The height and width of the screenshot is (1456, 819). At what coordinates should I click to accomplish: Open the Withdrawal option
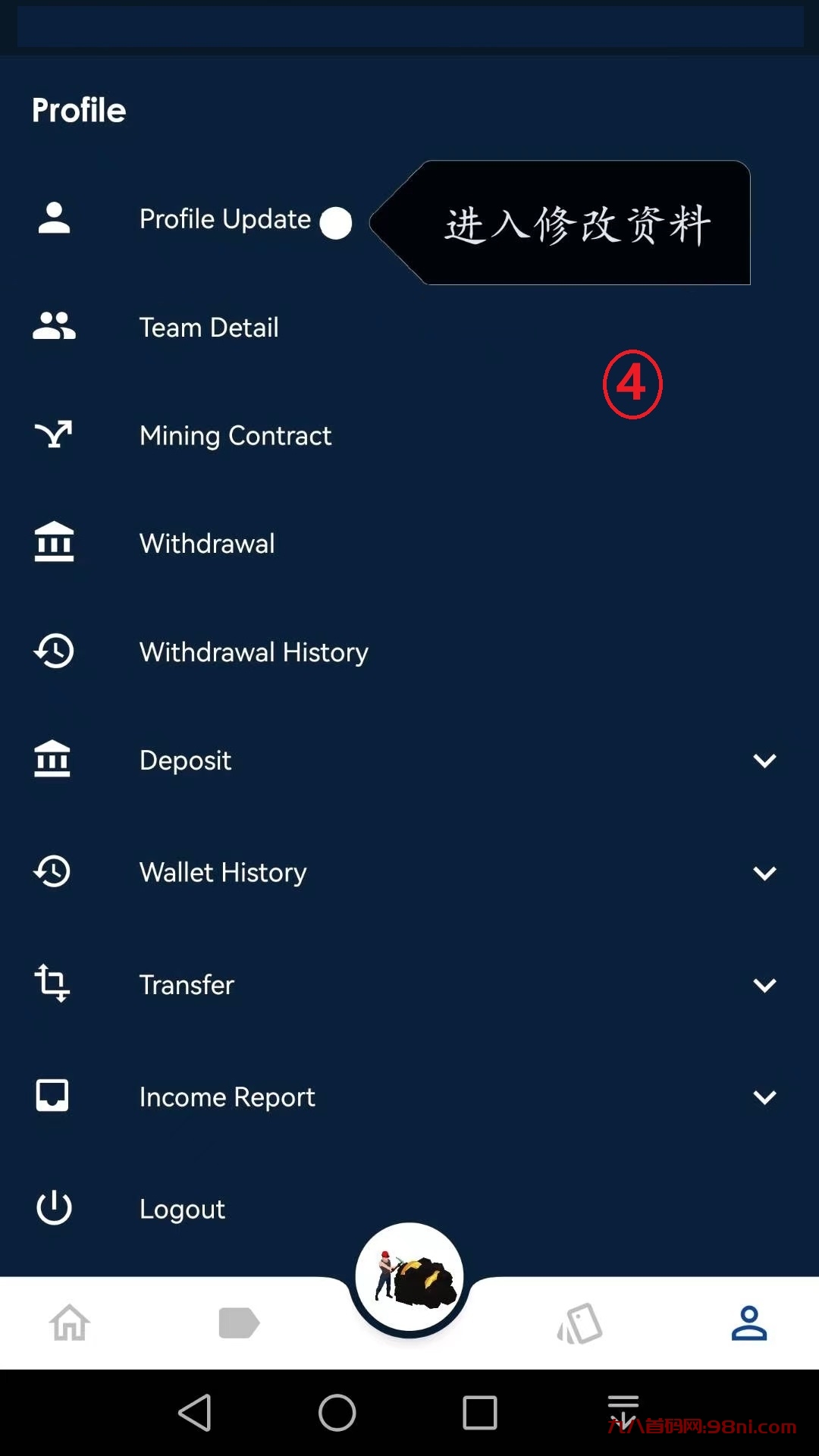click(207, 544)
